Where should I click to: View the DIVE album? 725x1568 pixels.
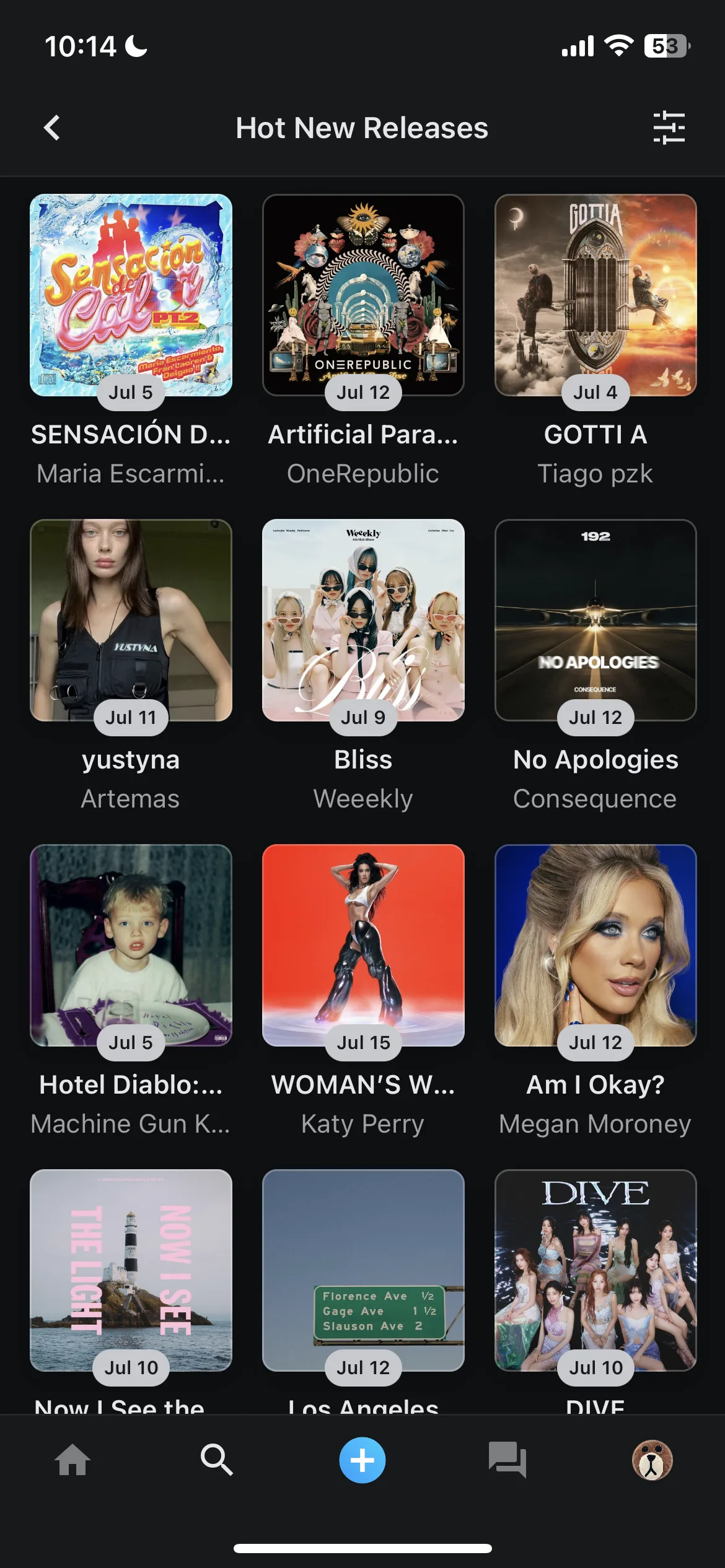pos(595,1270)
